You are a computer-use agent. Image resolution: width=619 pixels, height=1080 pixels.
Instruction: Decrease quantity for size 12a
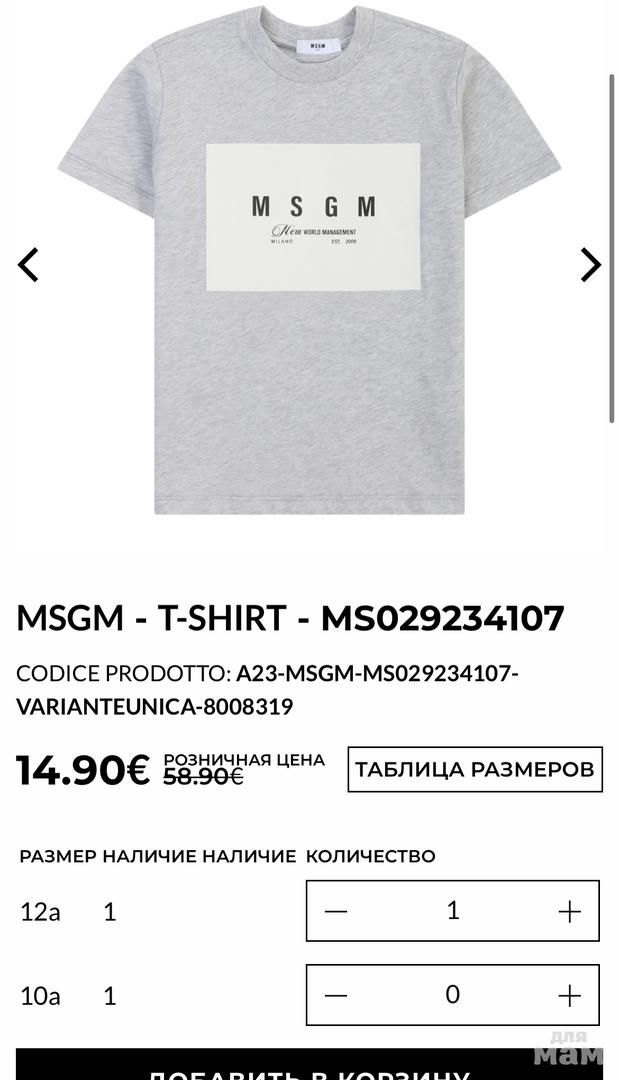coord(337,911)
